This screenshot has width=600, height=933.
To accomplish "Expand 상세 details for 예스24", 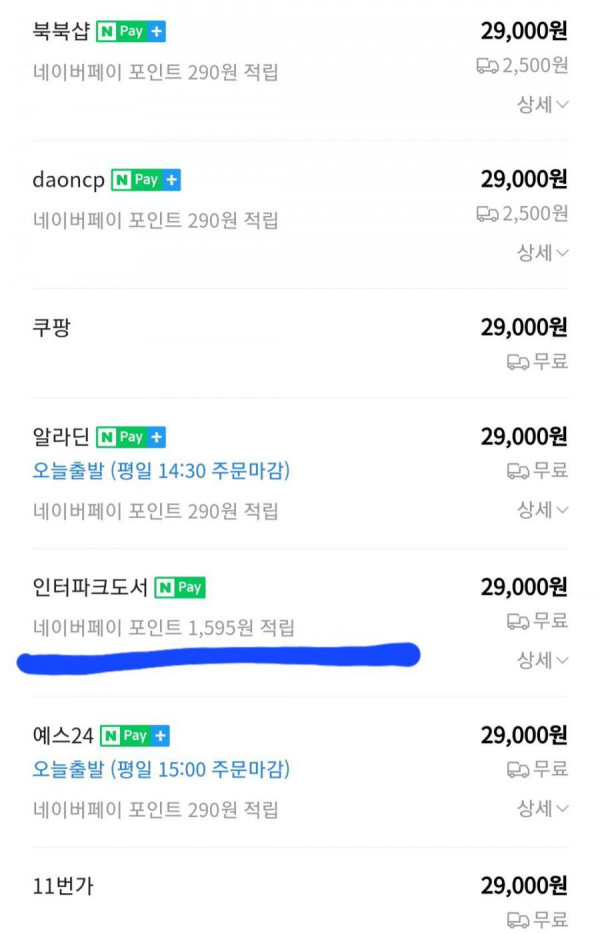I will click(543, 808).
